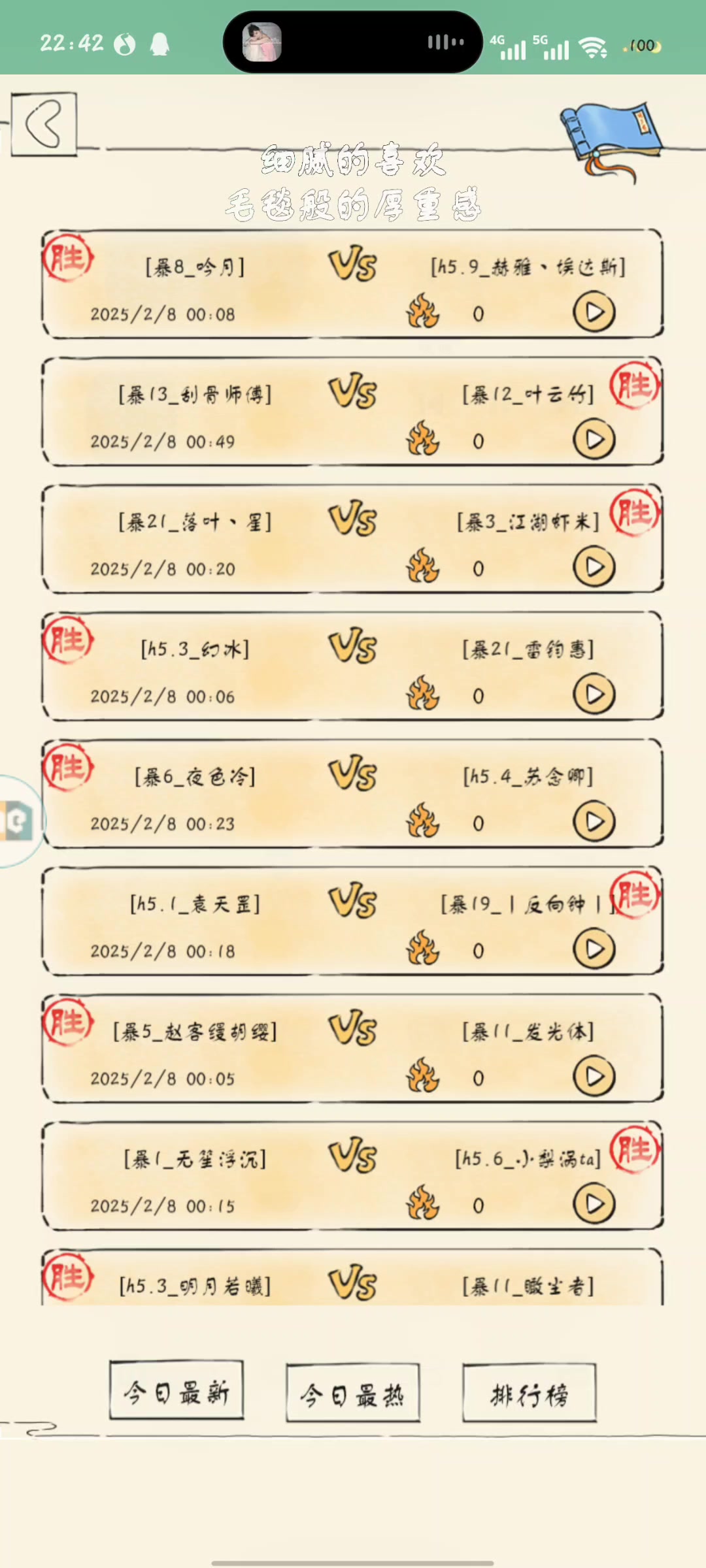Play replay of 暴8_吟月 match
Image resolution: width=706 pixels, height=1568 pixels.
(x=594, y=312)
